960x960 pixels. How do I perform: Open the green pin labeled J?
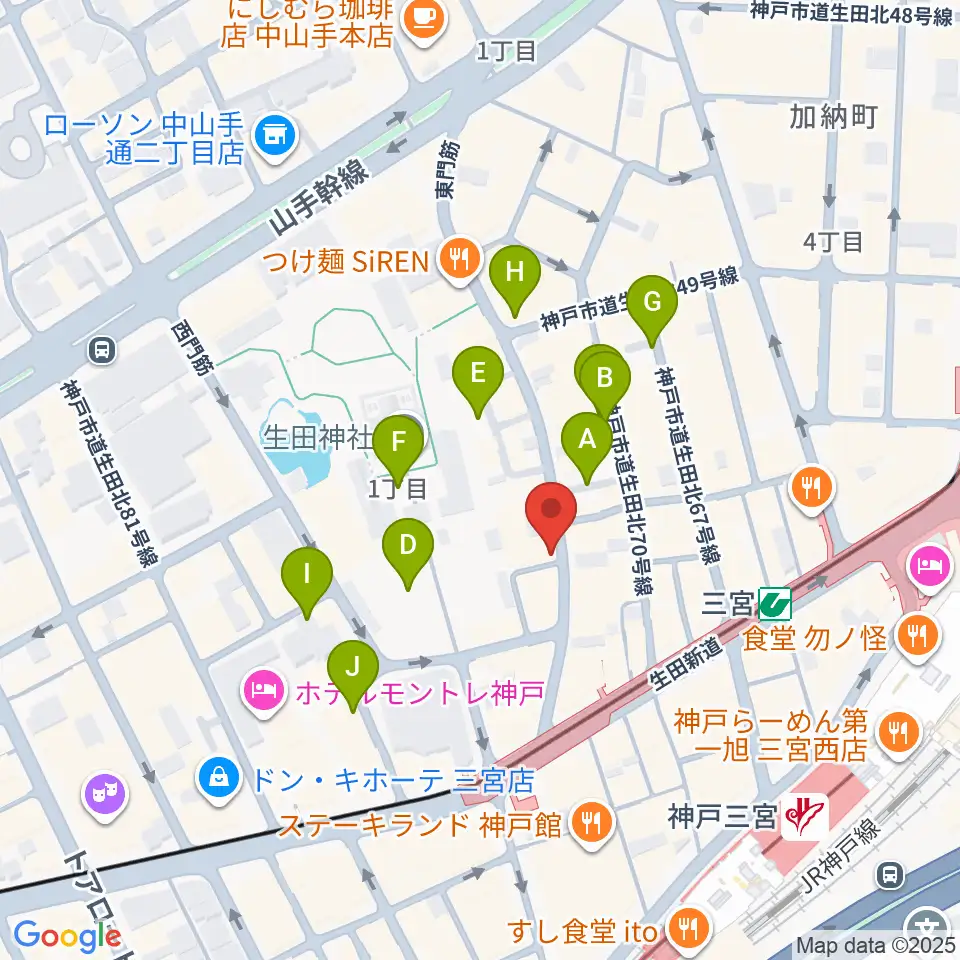click(x=352, y=666)
